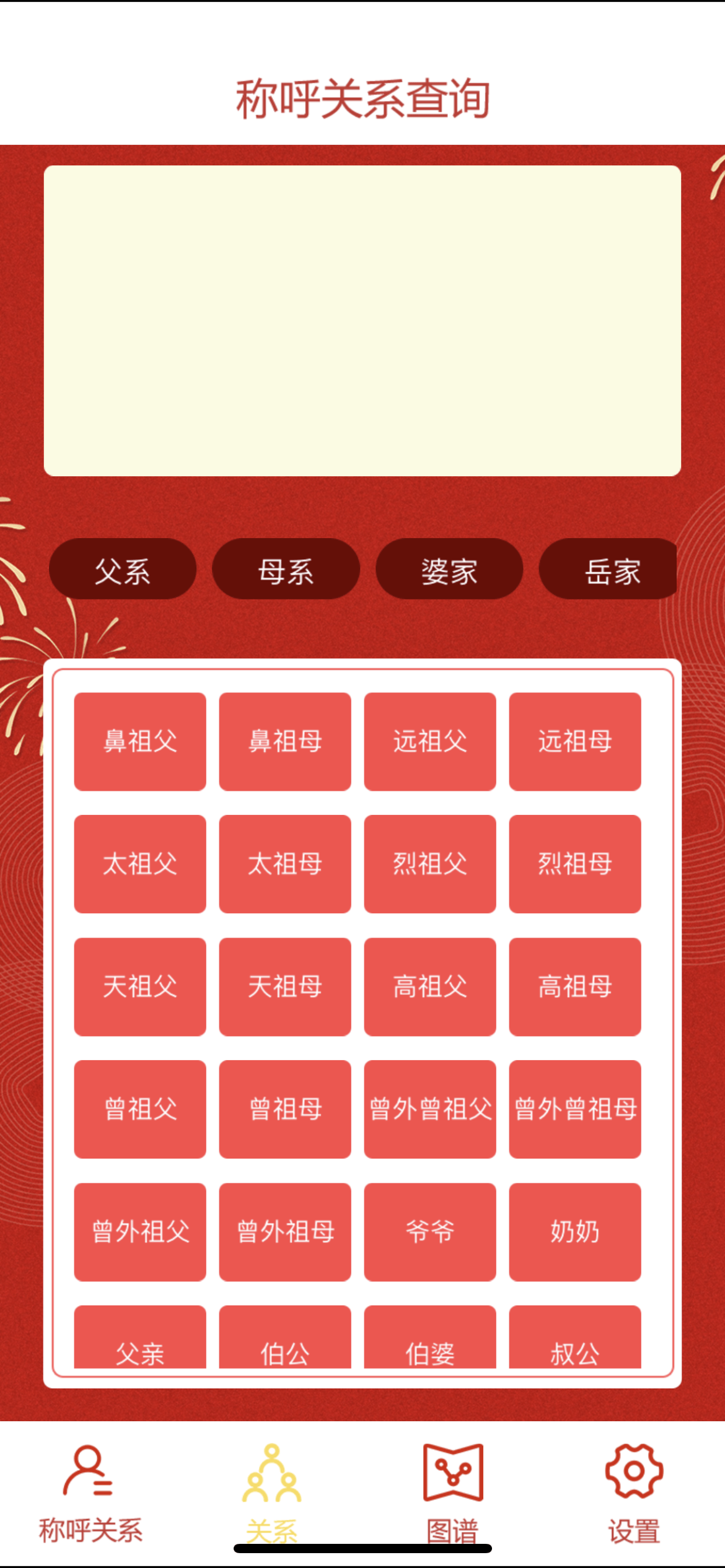
Task: Tap the 曾祖父 relation
Action: click(140, 1109)
